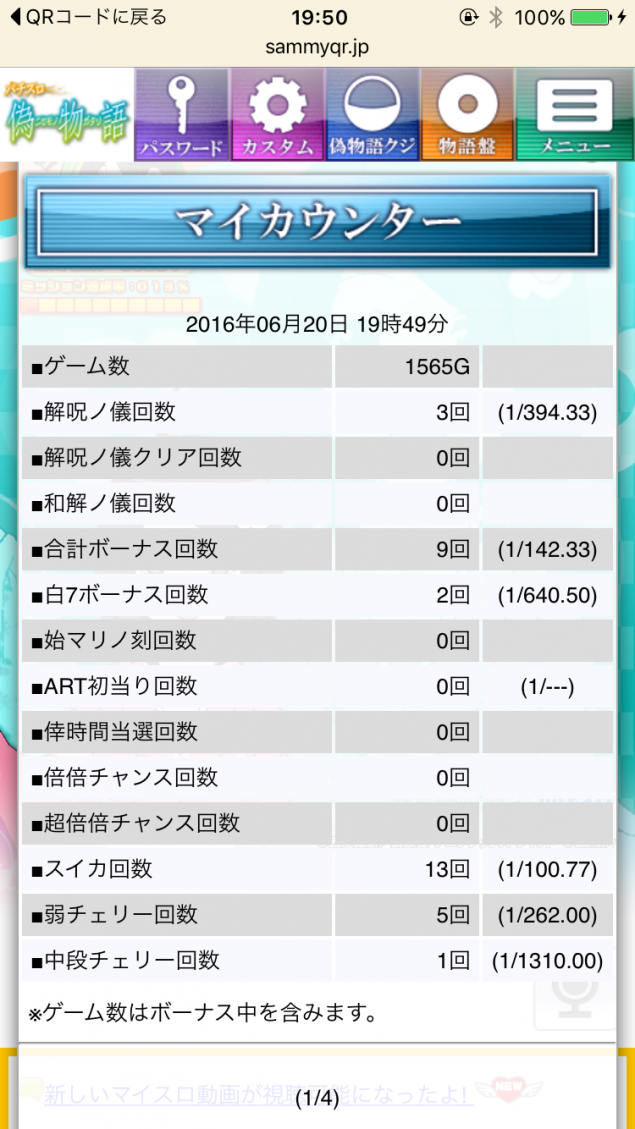635x1129 pixels.
Task: Open the パスワード key button
Action: (x=181, y=114)
